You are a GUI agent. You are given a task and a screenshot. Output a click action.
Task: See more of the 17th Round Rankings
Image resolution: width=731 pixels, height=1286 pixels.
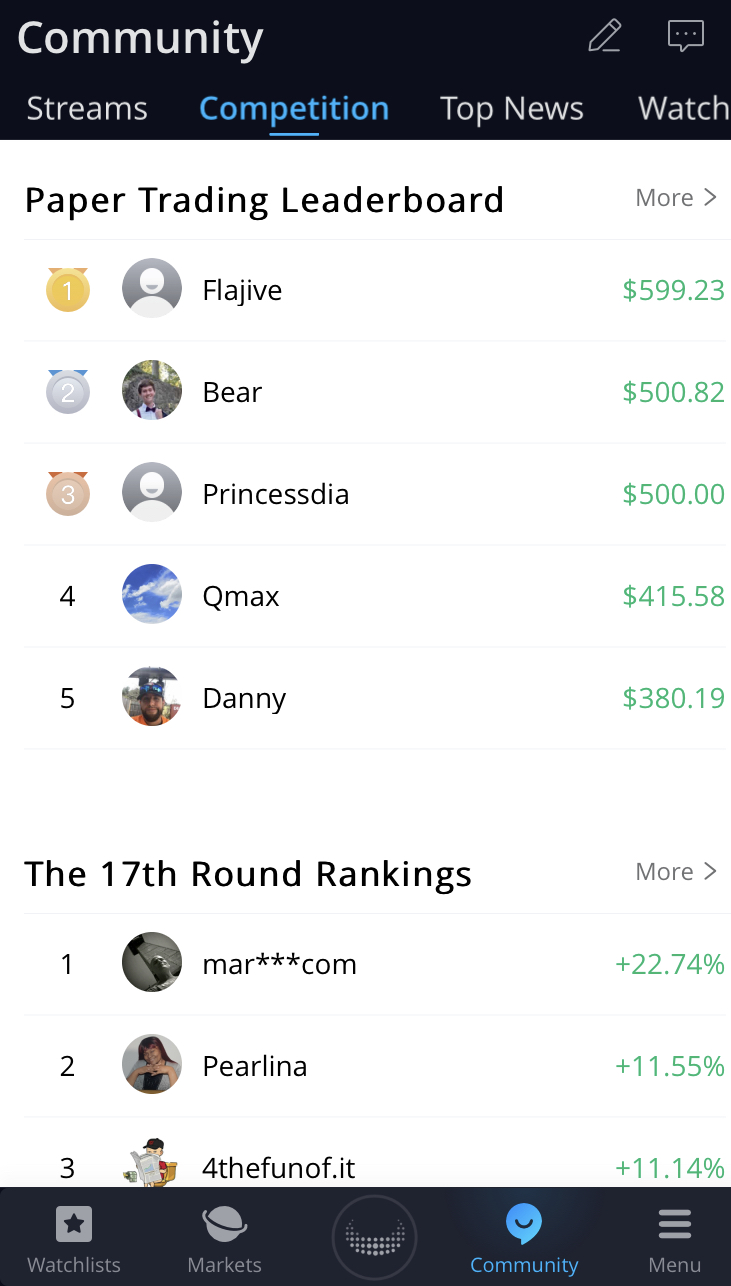coord(676,872)
